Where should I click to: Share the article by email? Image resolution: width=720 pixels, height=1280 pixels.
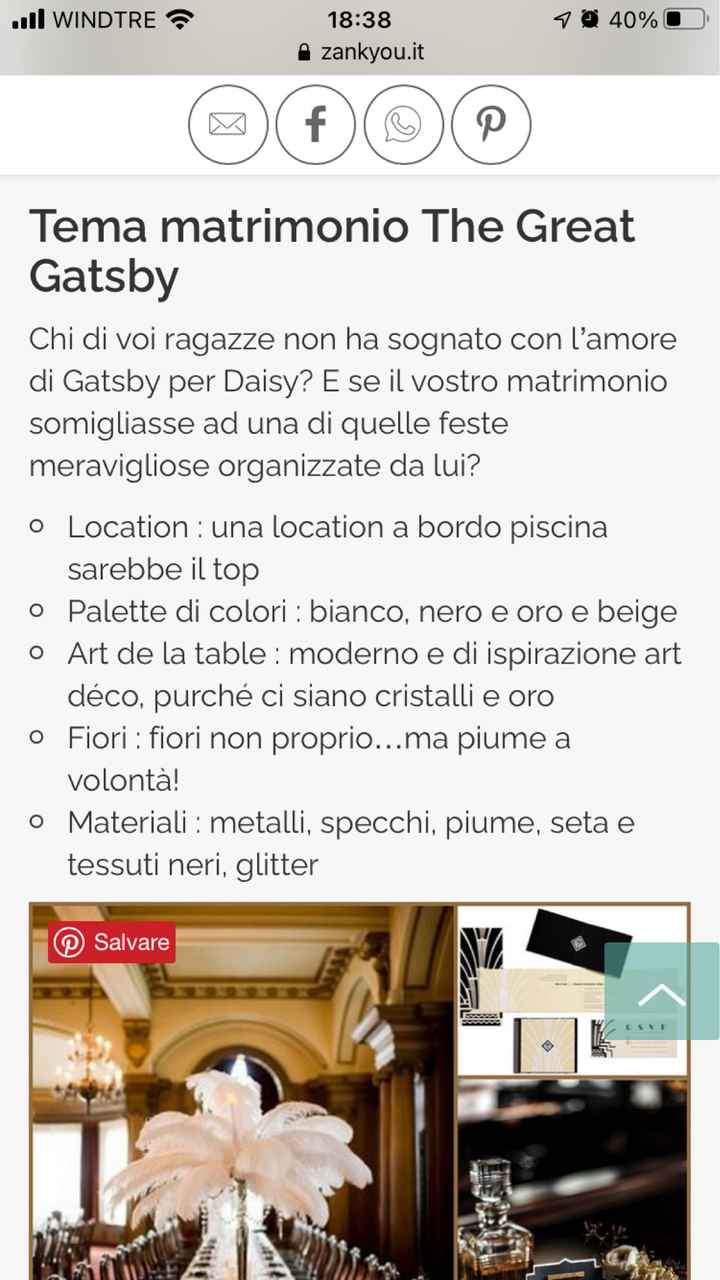coord(228,125)
